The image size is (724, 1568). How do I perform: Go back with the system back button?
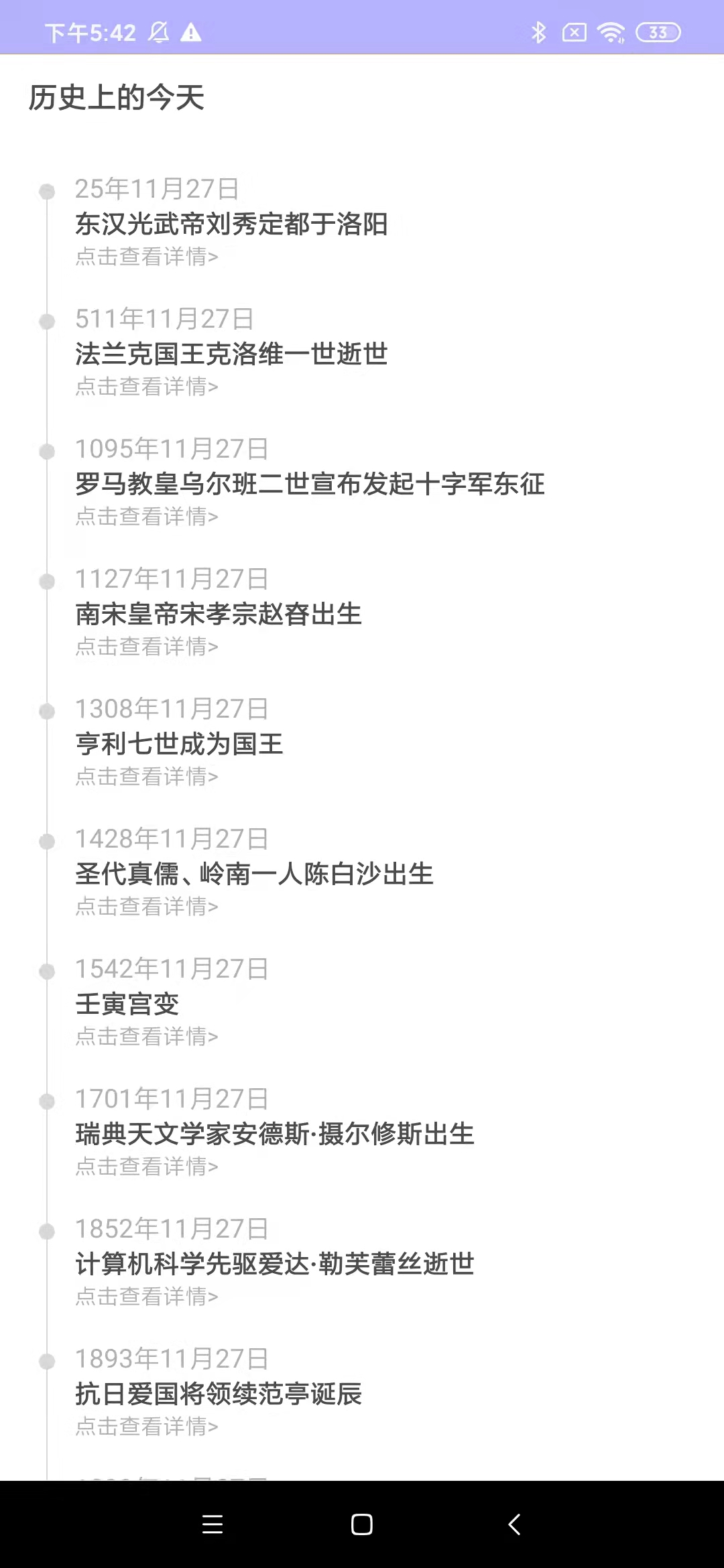tap(514, 1524)
